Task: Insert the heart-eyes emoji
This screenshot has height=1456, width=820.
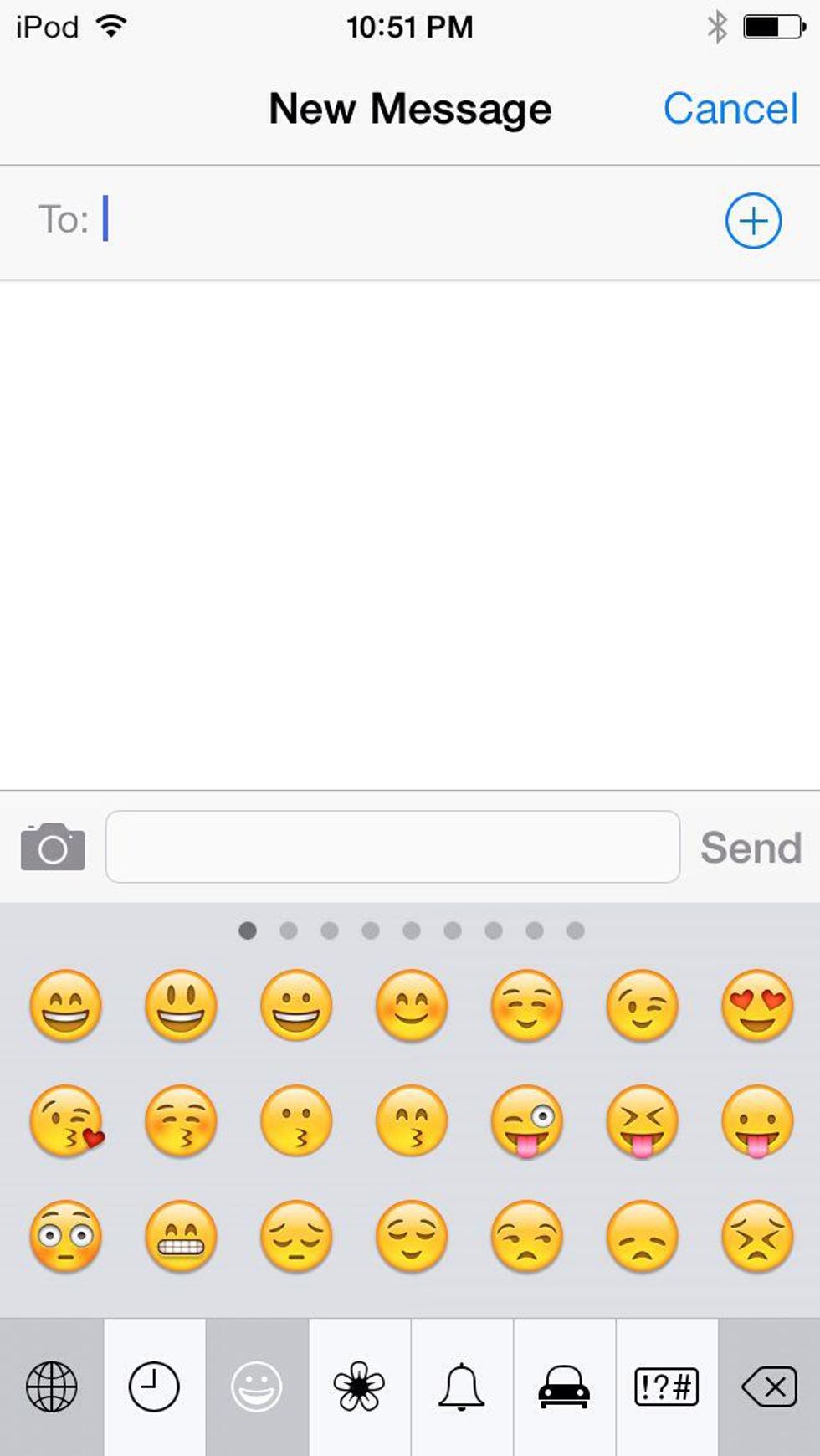Action: click(757, 1005)
